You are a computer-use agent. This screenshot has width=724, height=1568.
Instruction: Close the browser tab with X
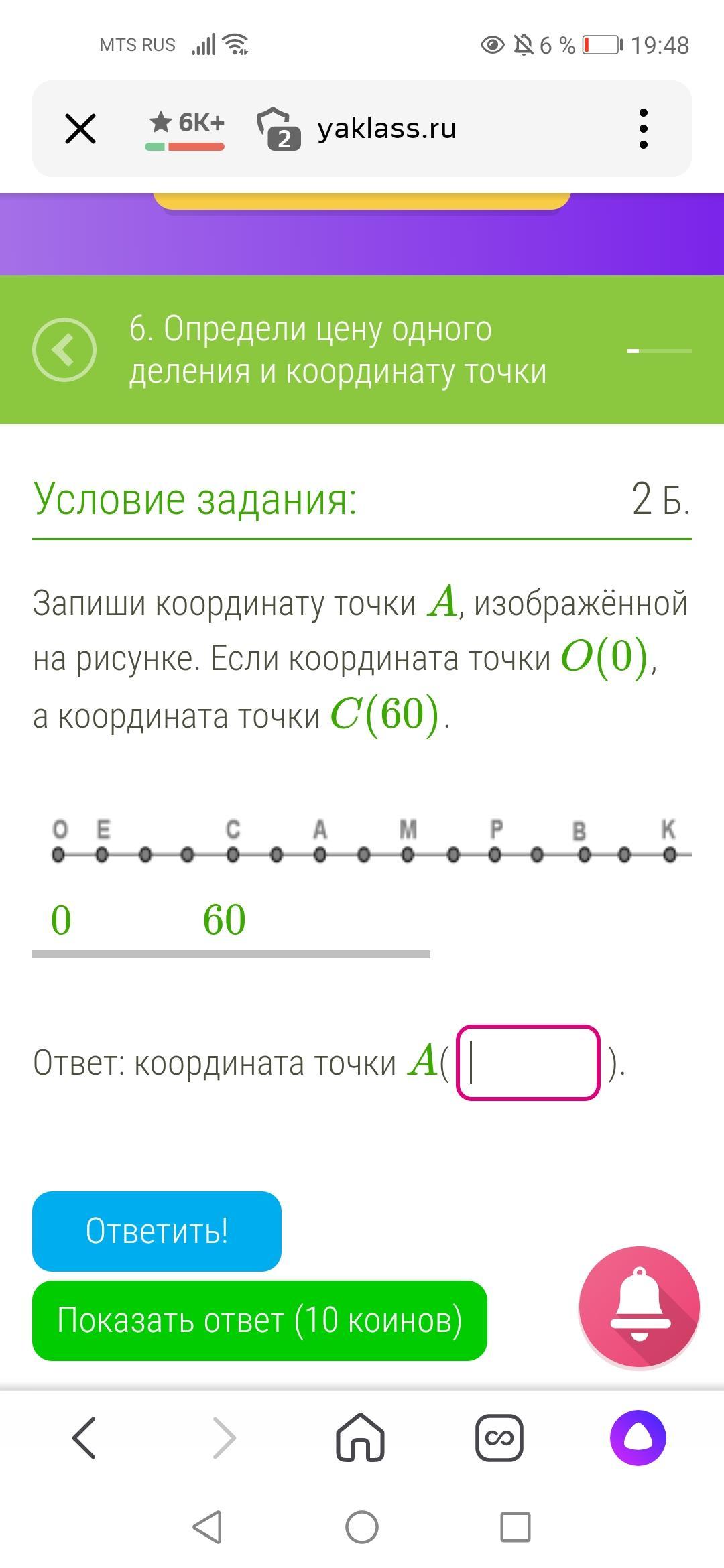tap(80, 128)
